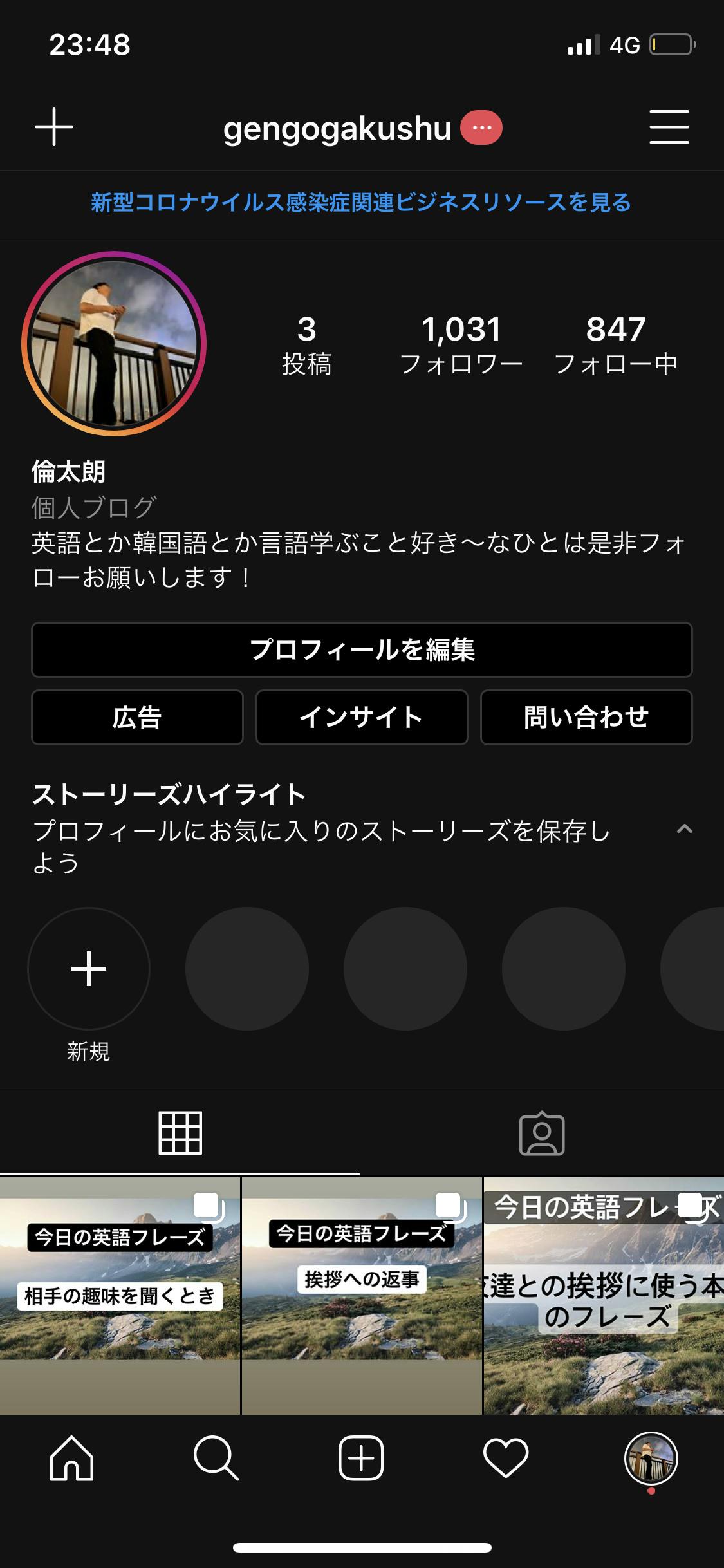
Task: Switch to the tagged photos tab
Action: point(542,1133)
